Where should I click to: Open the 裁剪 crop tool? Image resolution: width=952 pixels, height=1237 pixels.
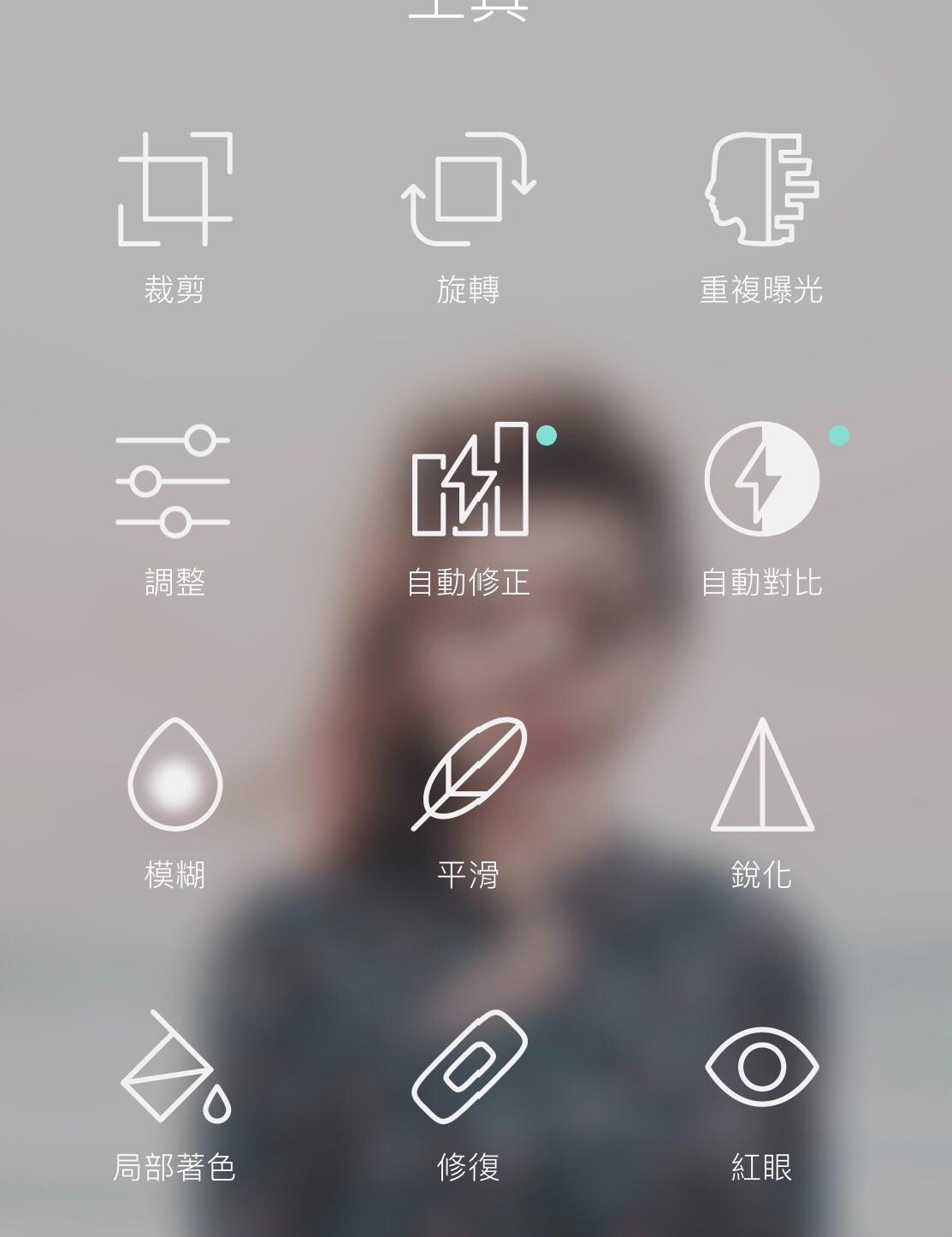[174, 190]
